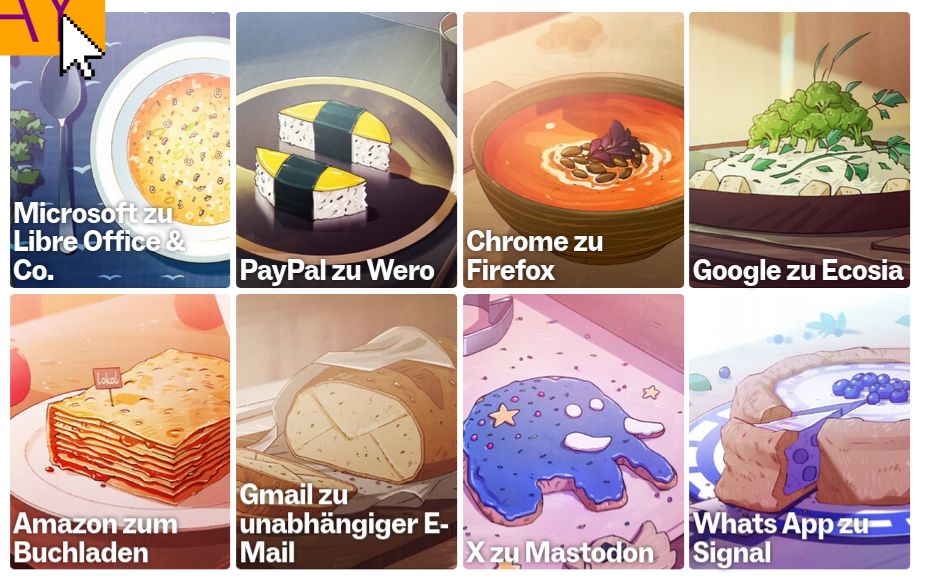
Task: Open Gmail zu unabhängiger E-Mail card
Action: [346, 431]
